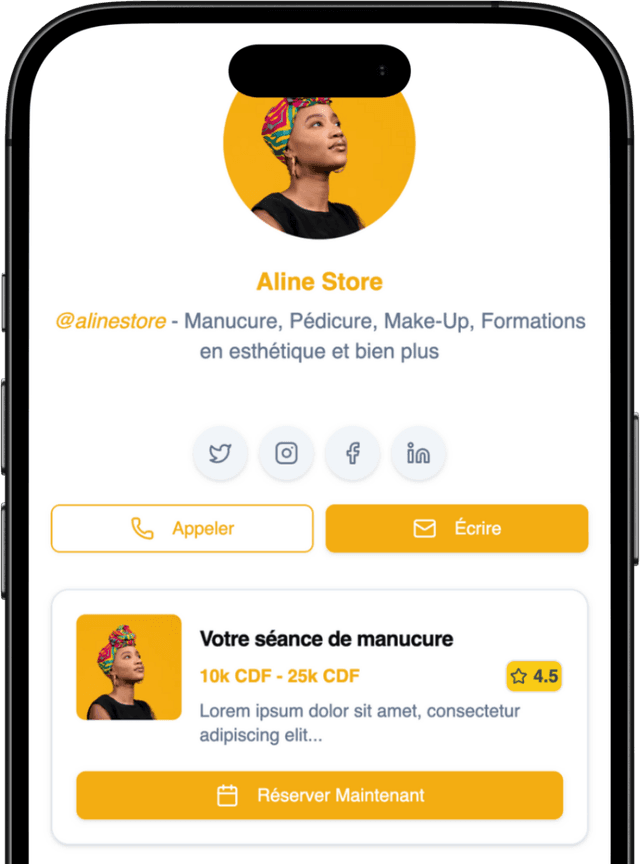This screenshot has height=864, width=640.
Task: Open the Votre séance de manucure card
Action: click(x=326, y=639)
